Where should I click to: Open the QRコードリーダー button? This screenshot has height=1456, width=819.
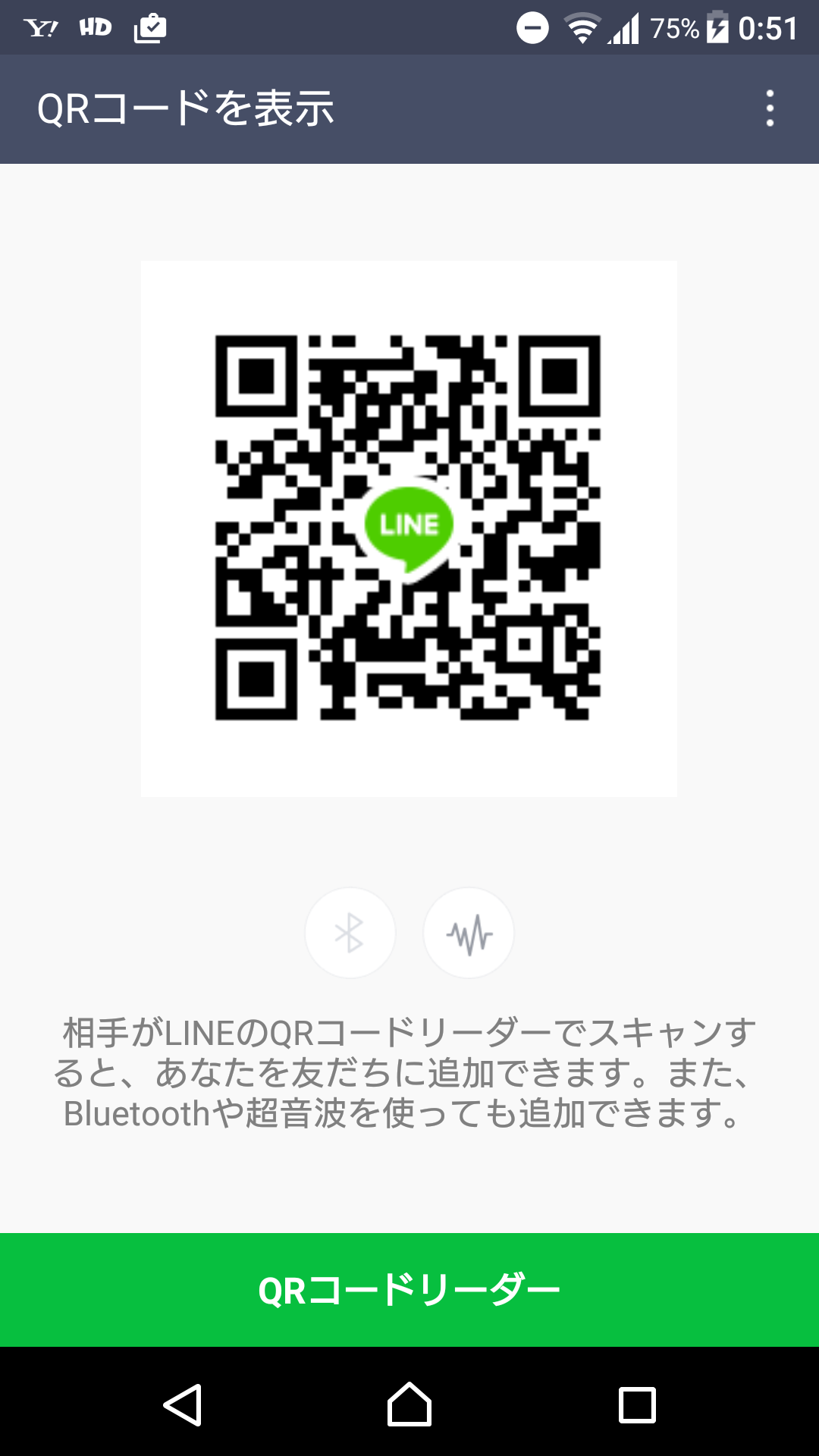pyautogui.click(x=409, y=1289)
